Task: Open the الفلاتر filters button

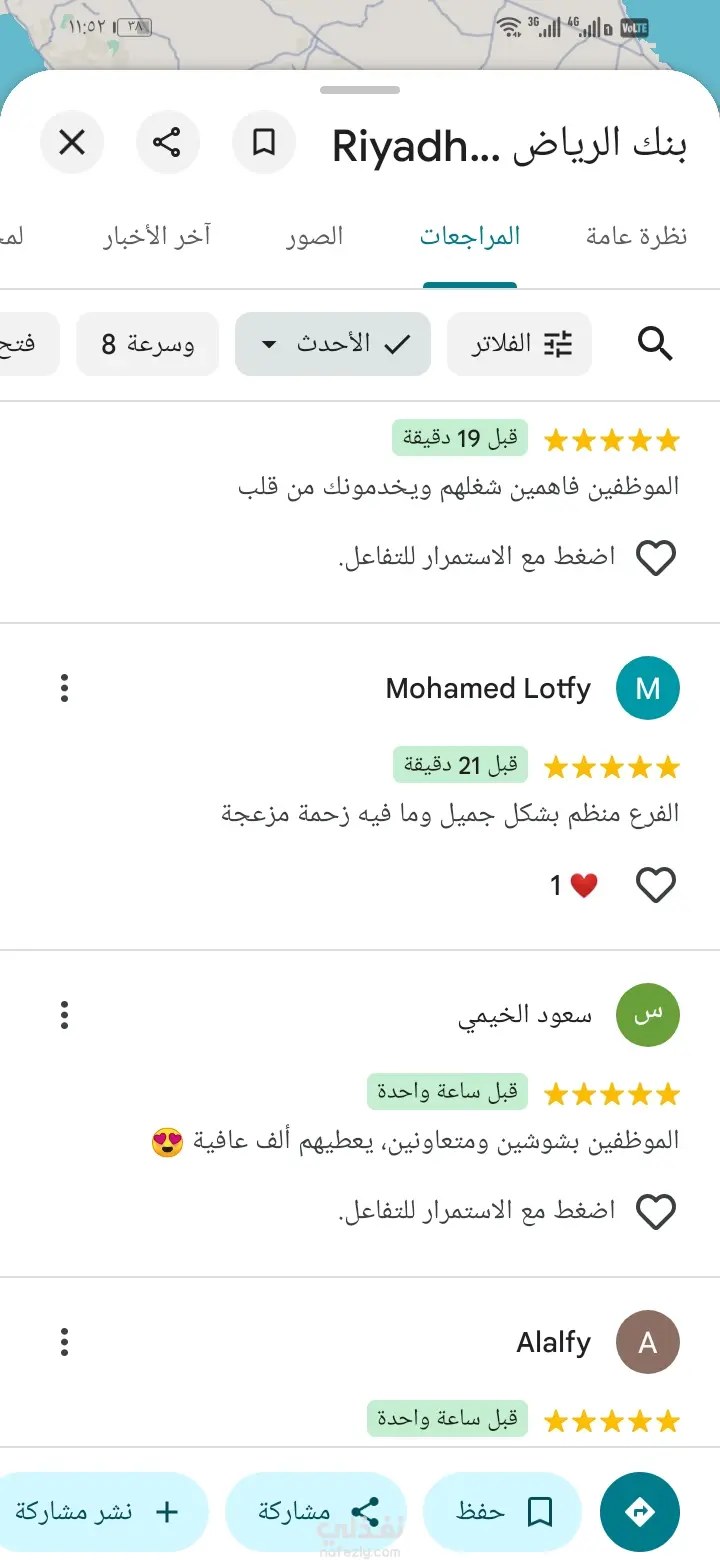Action: tap(518, 345)
